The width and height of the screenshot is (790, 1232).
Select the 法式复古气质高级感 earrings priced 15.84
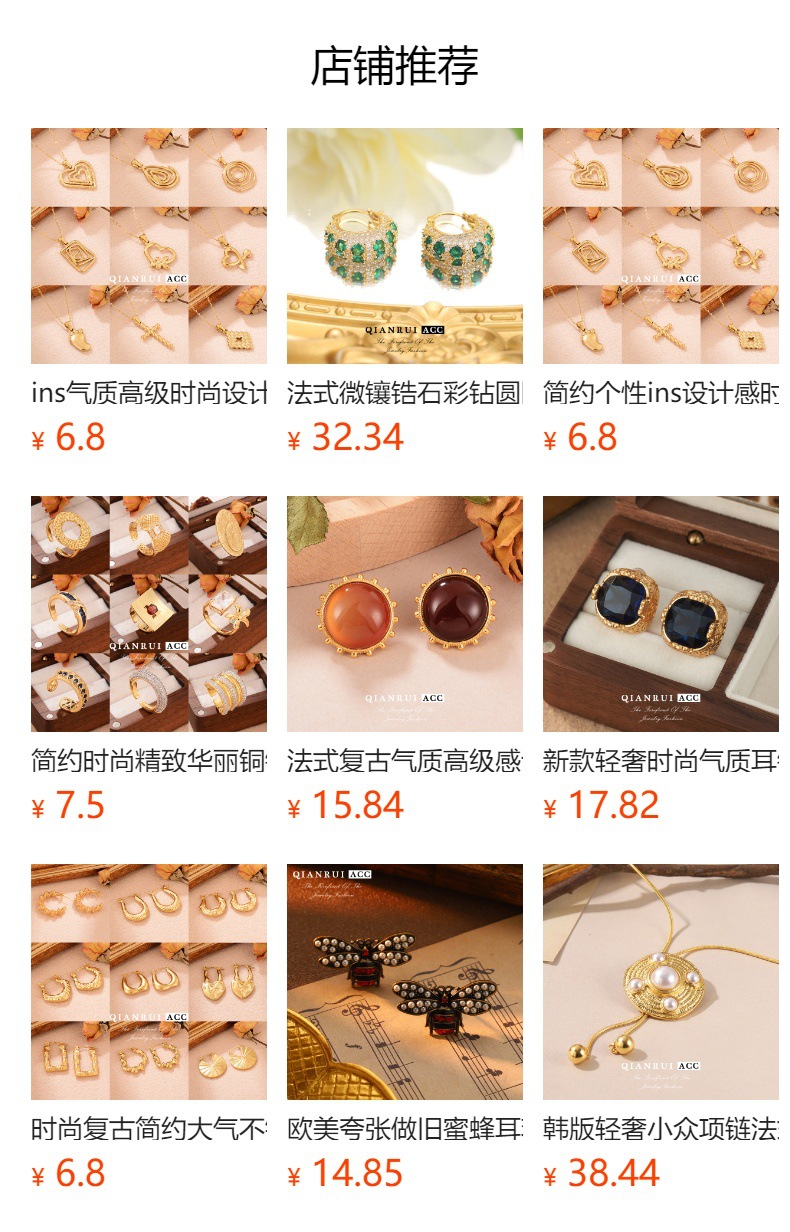[x=405, y=661]
